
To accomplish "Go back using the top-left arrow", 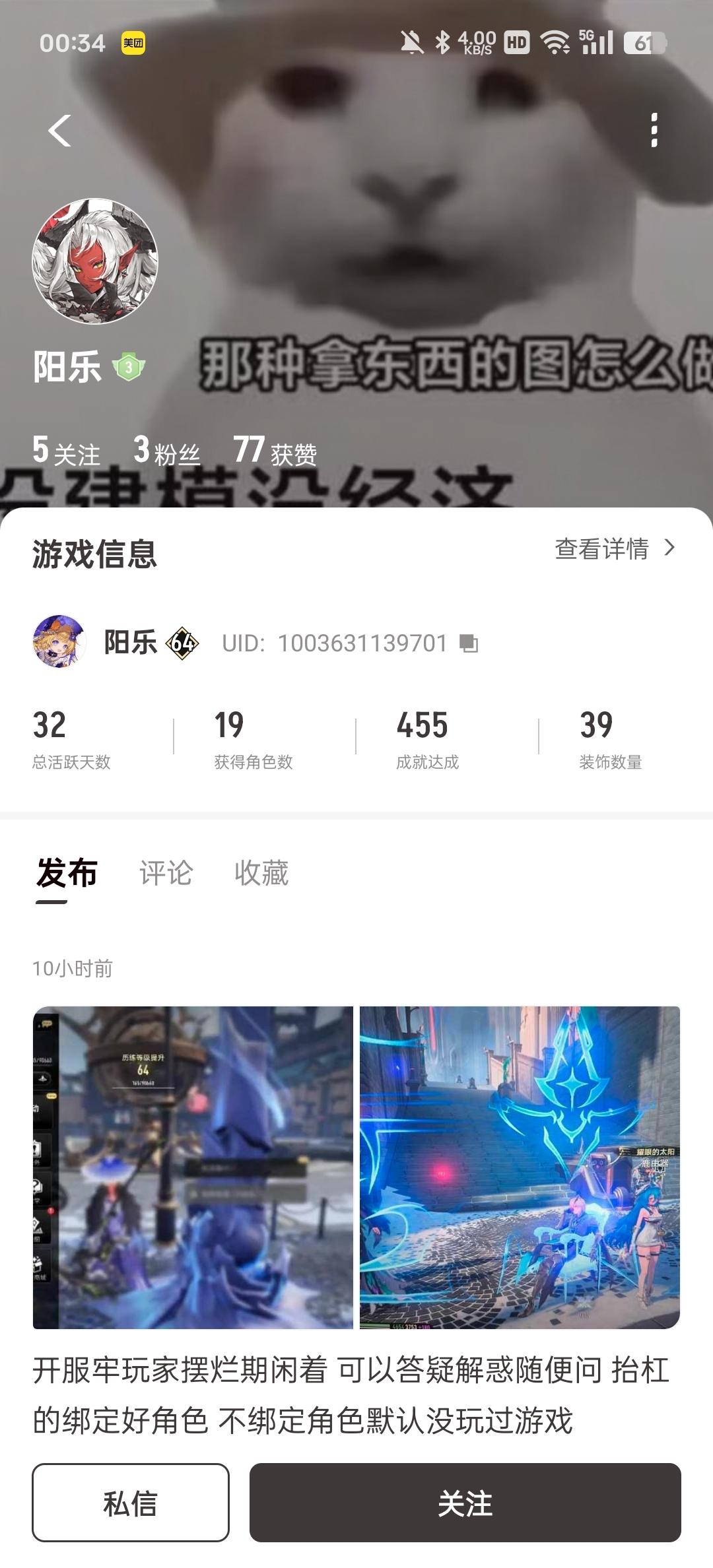I will pyautogui.click(x=60, y=131).
